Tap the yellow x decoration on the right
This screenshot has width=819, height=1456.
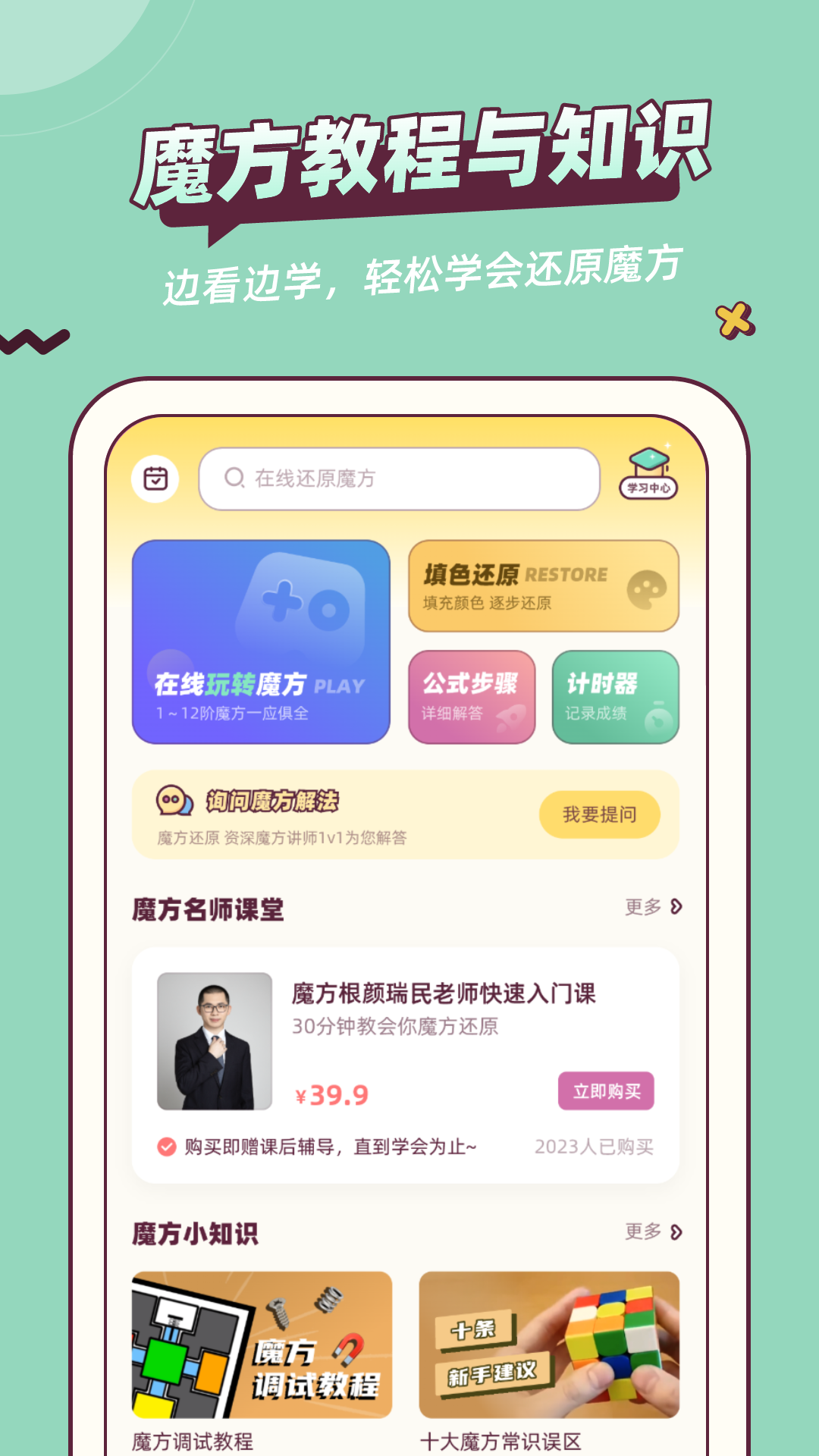pos(733,319)
